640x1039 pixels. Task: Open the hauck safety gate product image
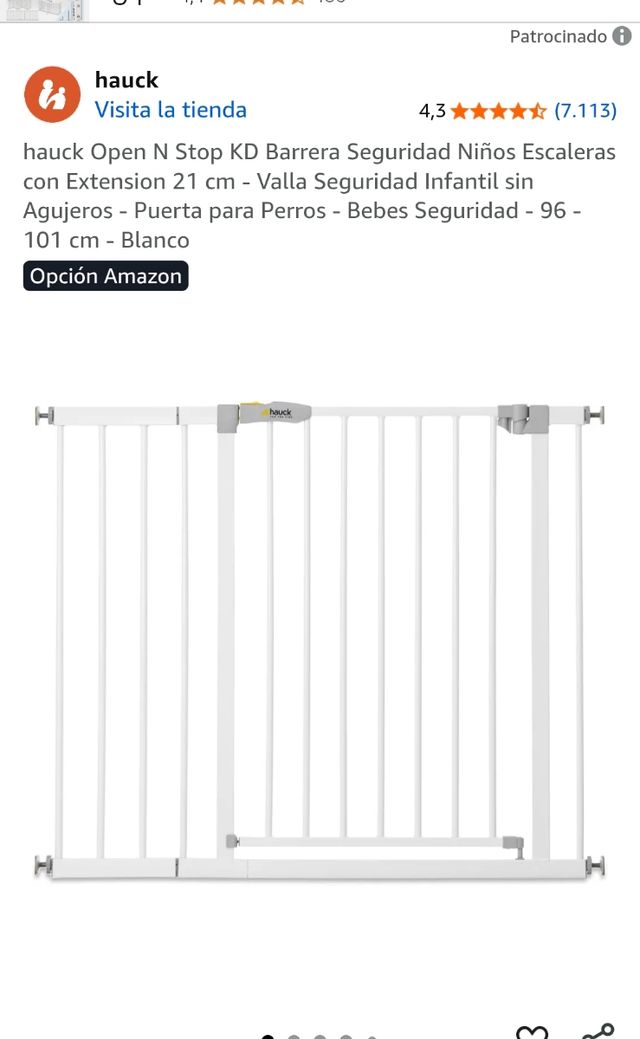[x=320, y=640]
